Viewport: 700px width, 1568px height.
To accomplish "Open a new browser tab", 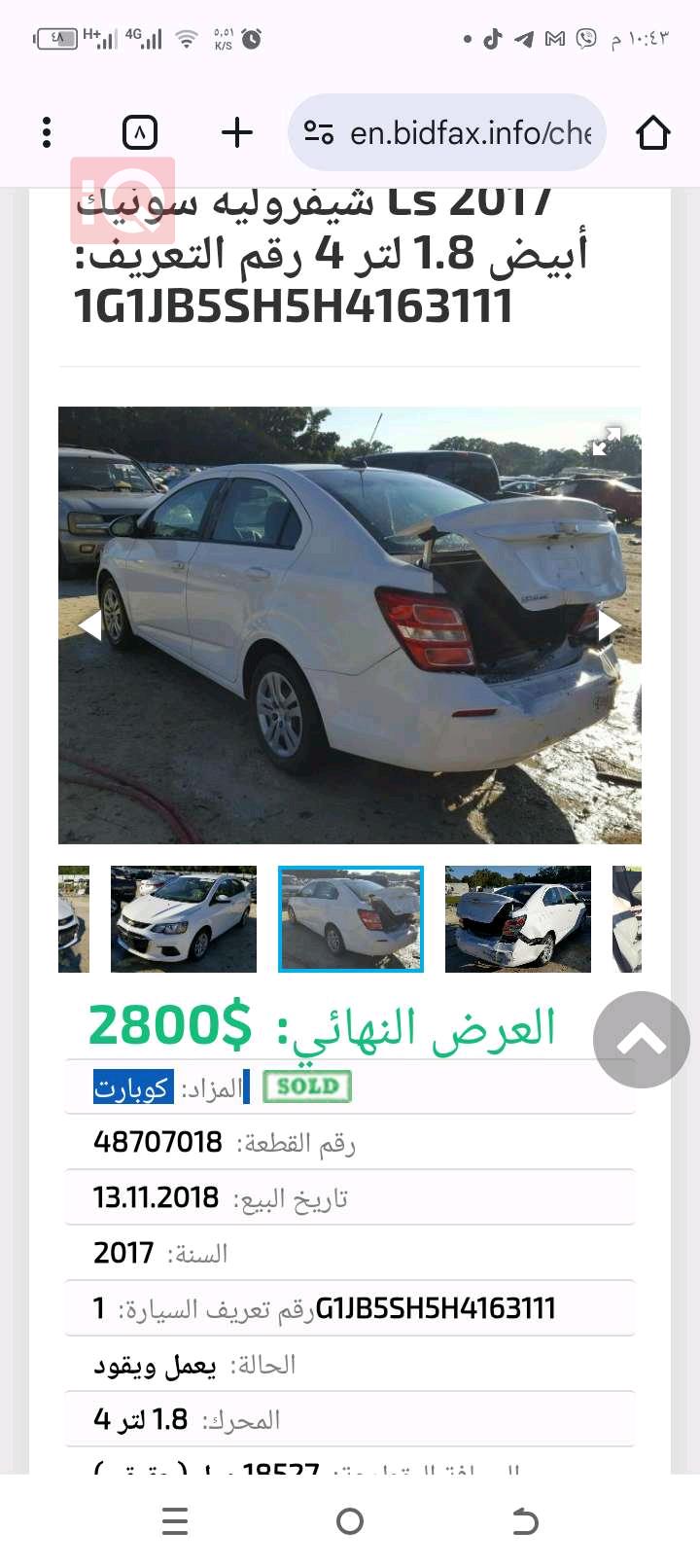I will click(x=237, y=132).
